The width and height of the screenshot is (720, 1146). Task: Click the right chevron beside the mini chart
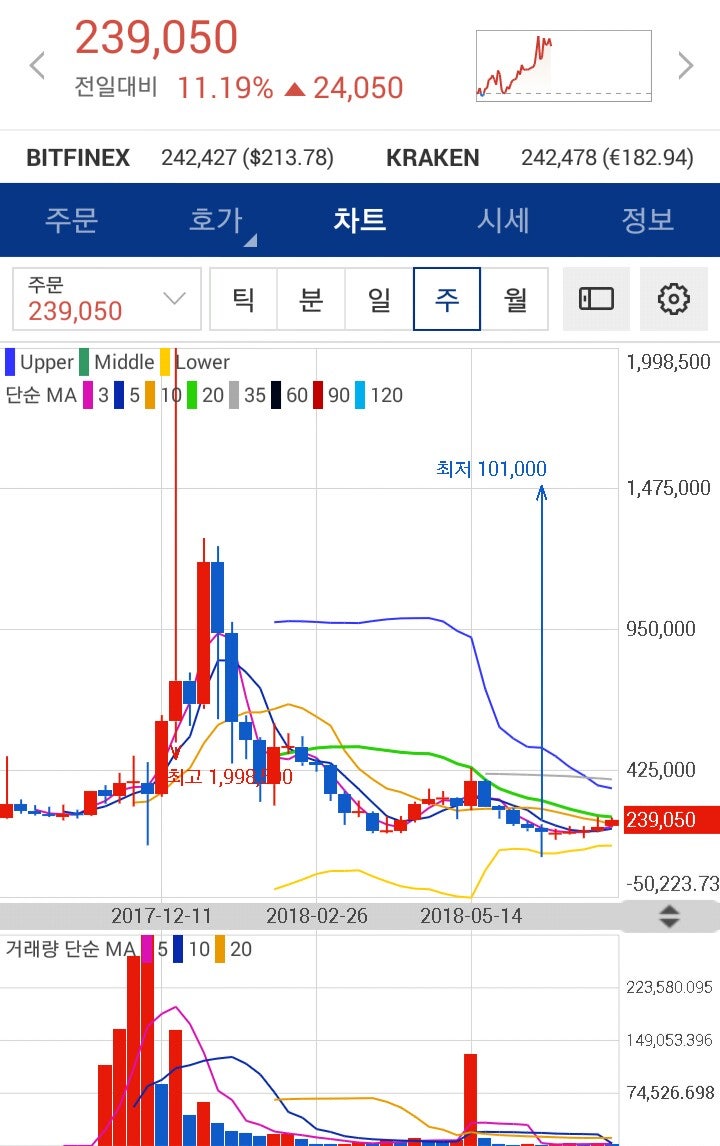[685, 64]
